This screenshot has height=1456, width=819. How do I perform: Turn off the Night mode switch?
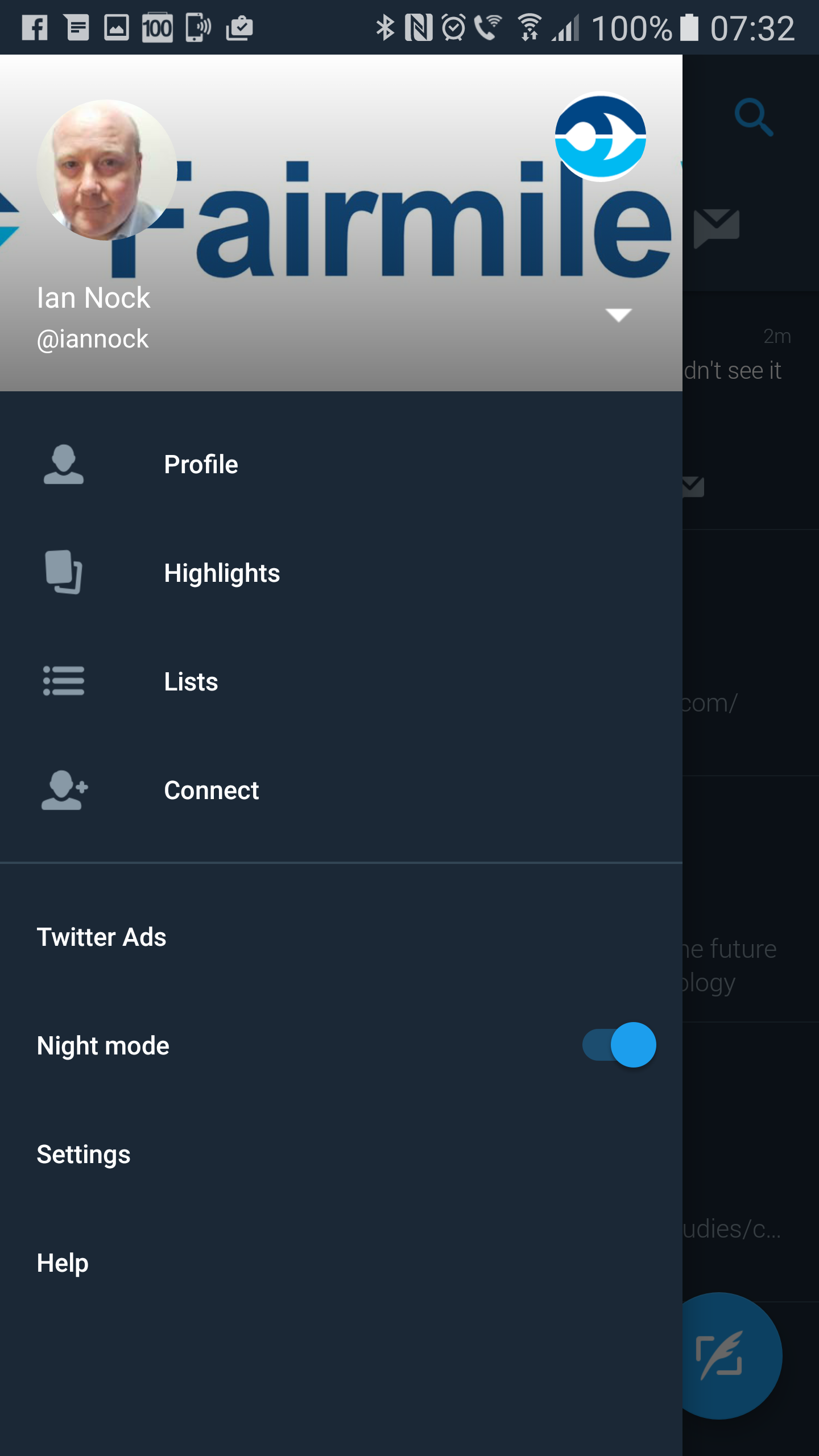tap(619, 1045)
